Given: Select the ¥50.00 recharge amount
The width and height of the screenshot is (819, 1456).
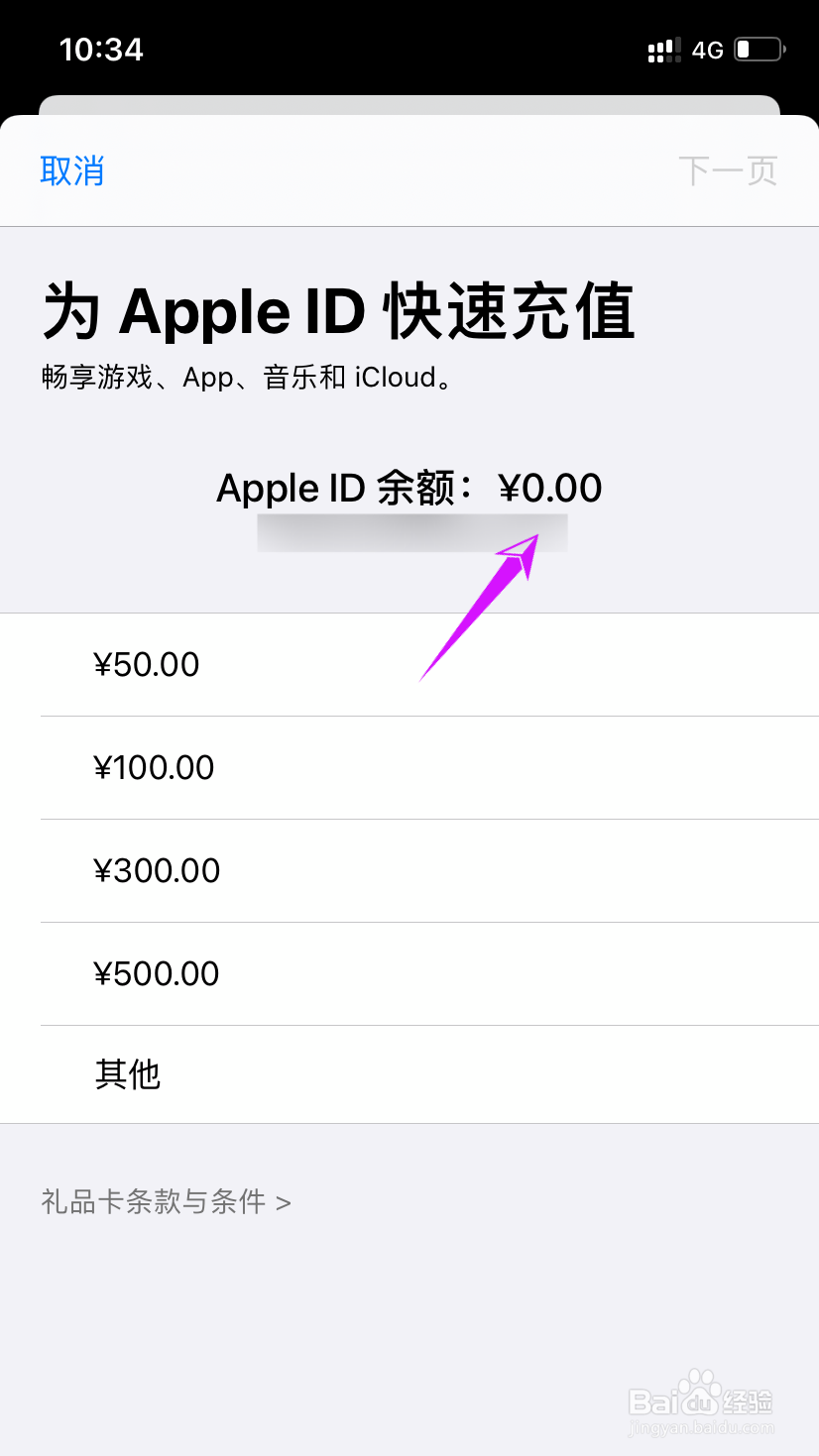Looking at the screenshot, I should (x=147, y=664).
